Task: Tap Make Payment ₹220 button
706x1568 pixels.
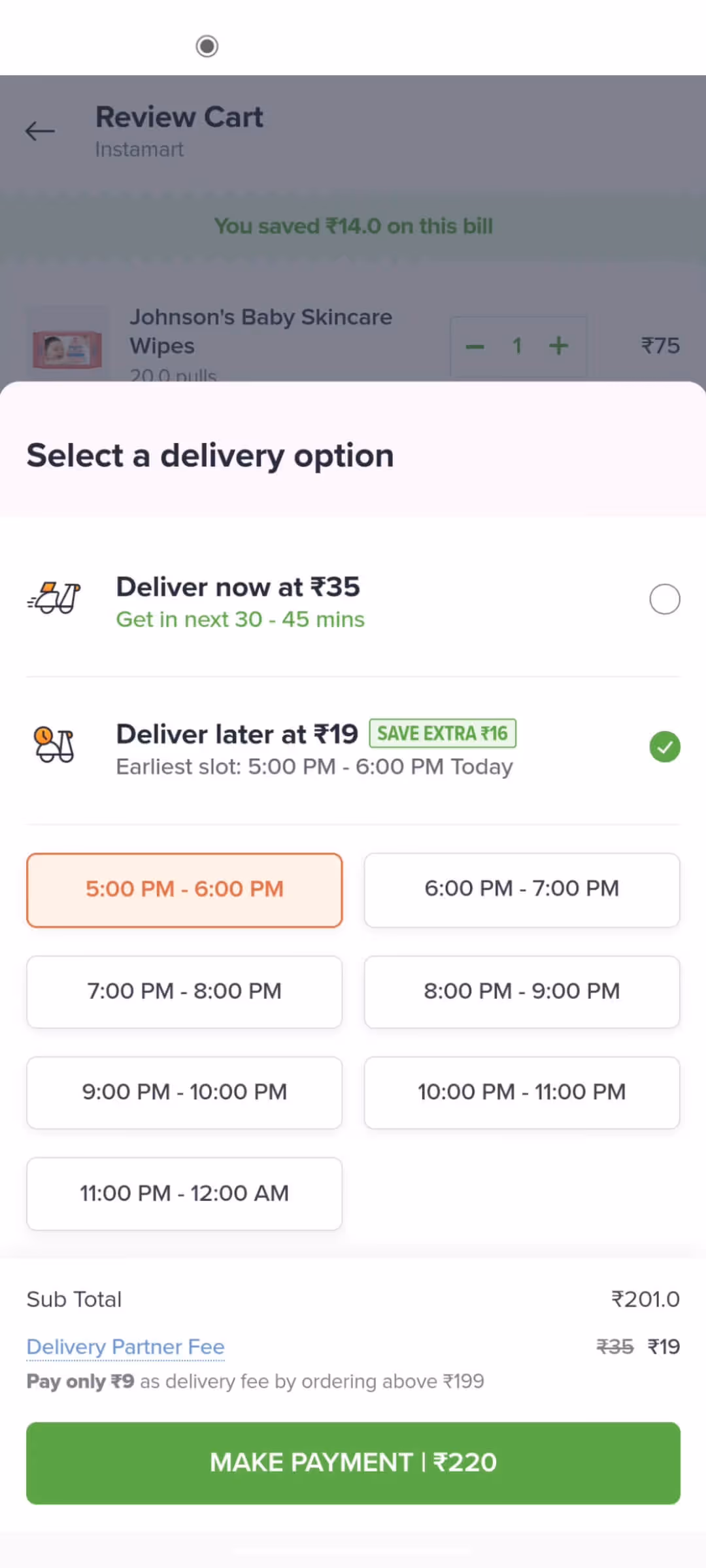Action: coord(353,1463)
